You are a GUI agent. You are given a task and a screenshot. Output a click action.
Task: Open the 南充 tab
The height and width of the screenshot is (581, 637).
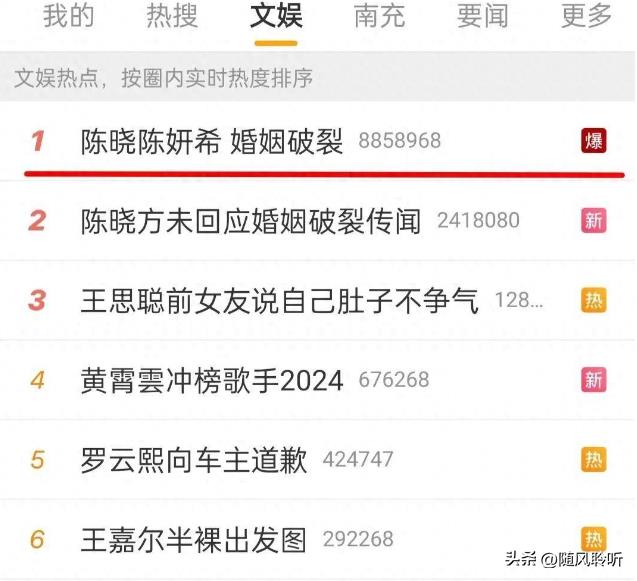379,16
